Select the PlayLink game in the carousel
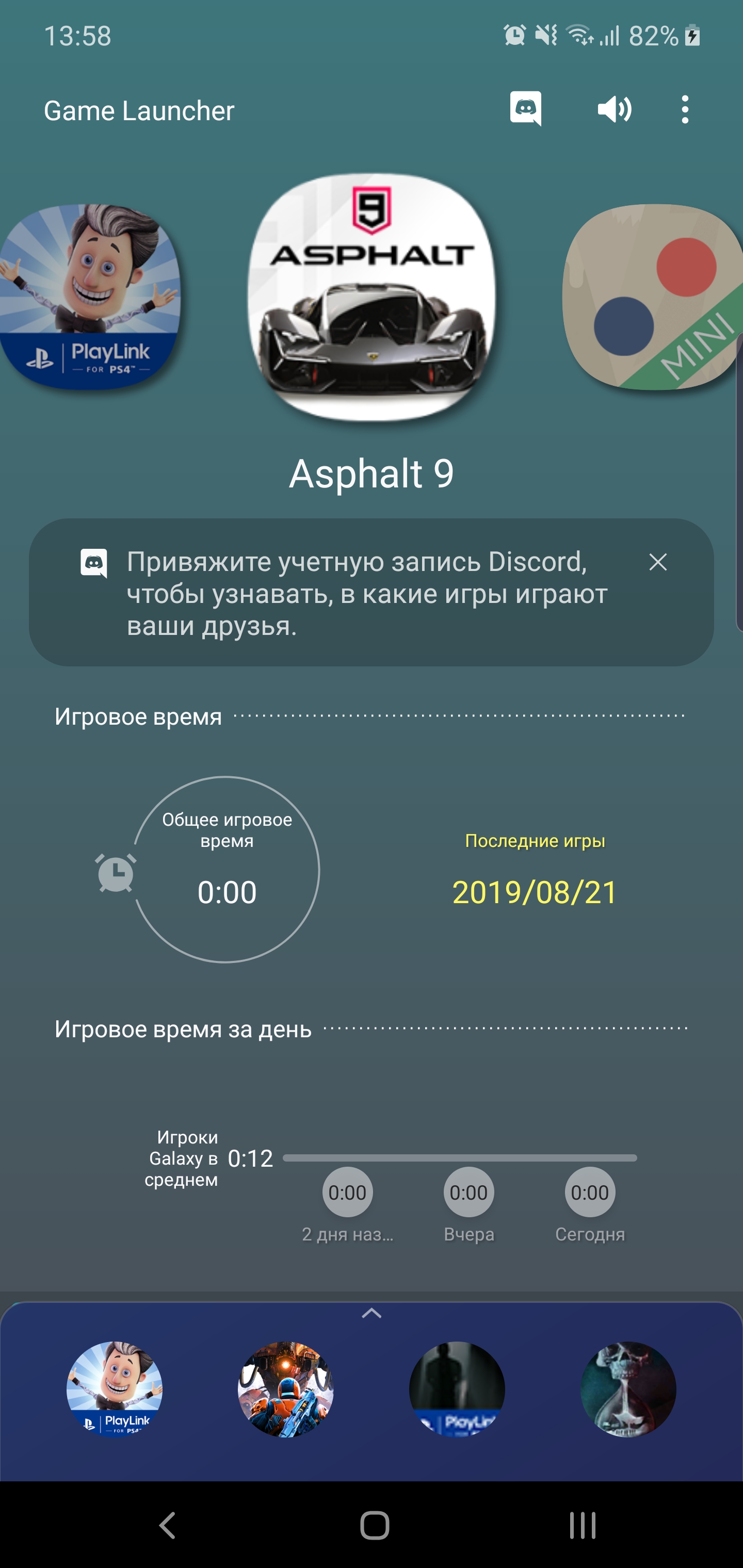Image resolution: width=743 pixels, height=1568 pixels. (x=90, y=297)
